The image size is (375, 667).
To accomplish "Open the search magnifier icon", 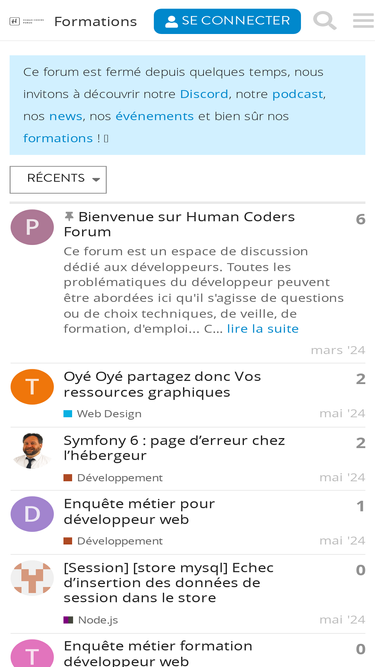I will point(325,21).
